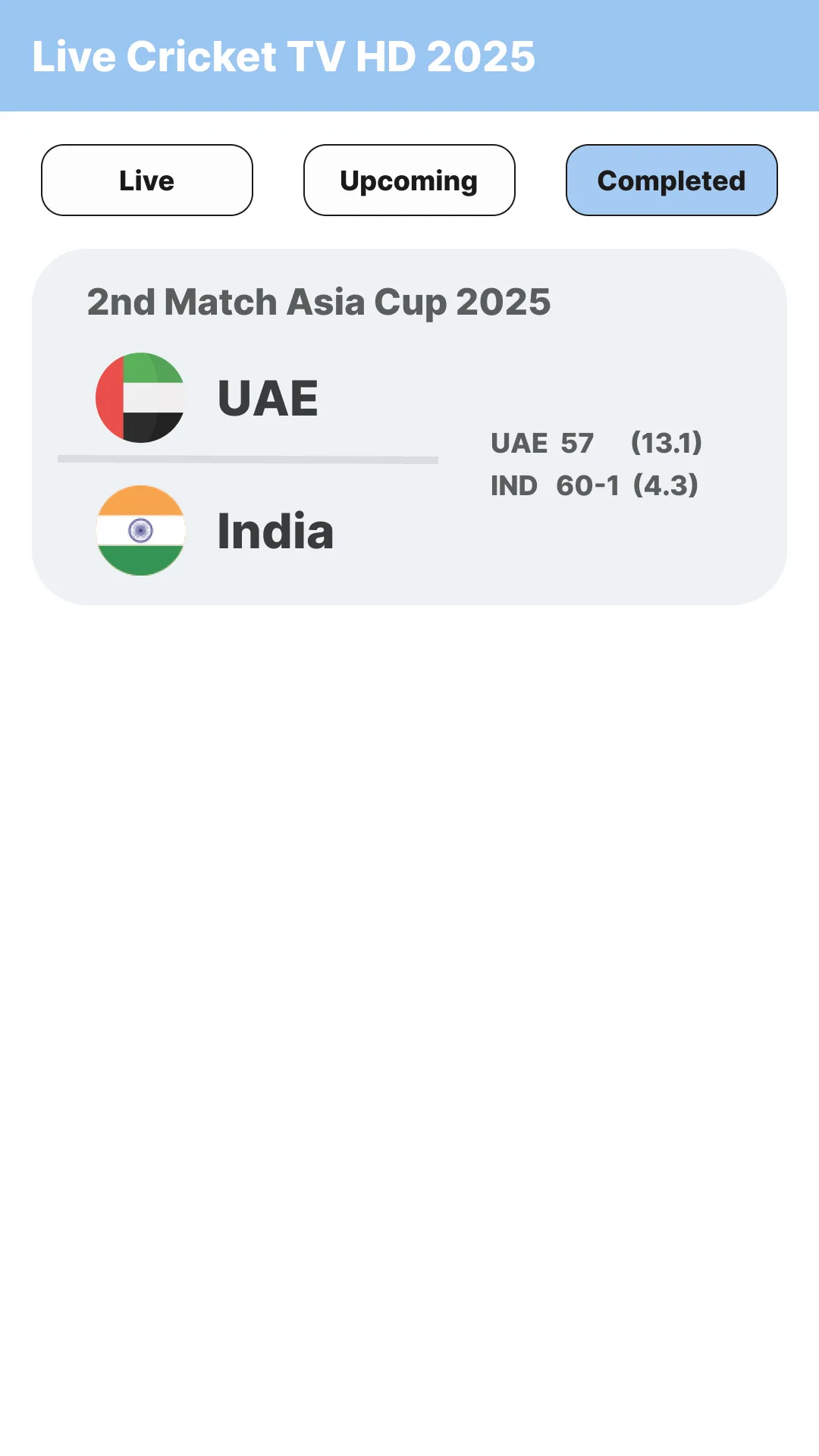Select the Completed tab

tap(671, 180)
